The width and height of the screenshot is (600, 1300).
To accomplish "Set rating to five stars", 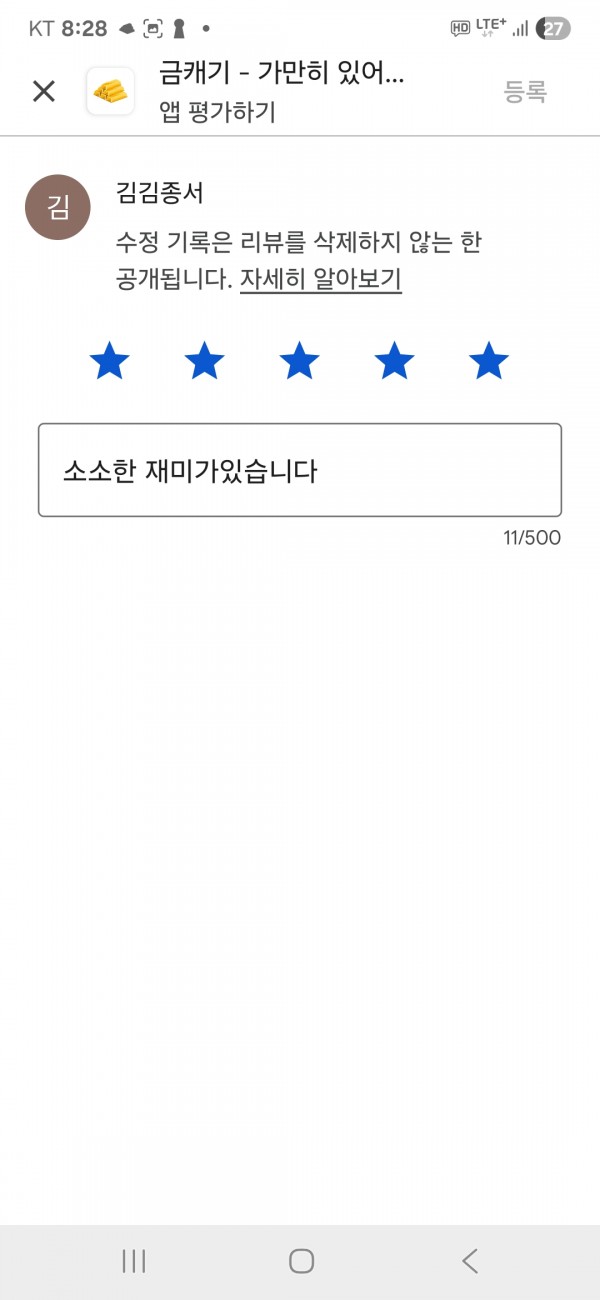I will [489, 361].
